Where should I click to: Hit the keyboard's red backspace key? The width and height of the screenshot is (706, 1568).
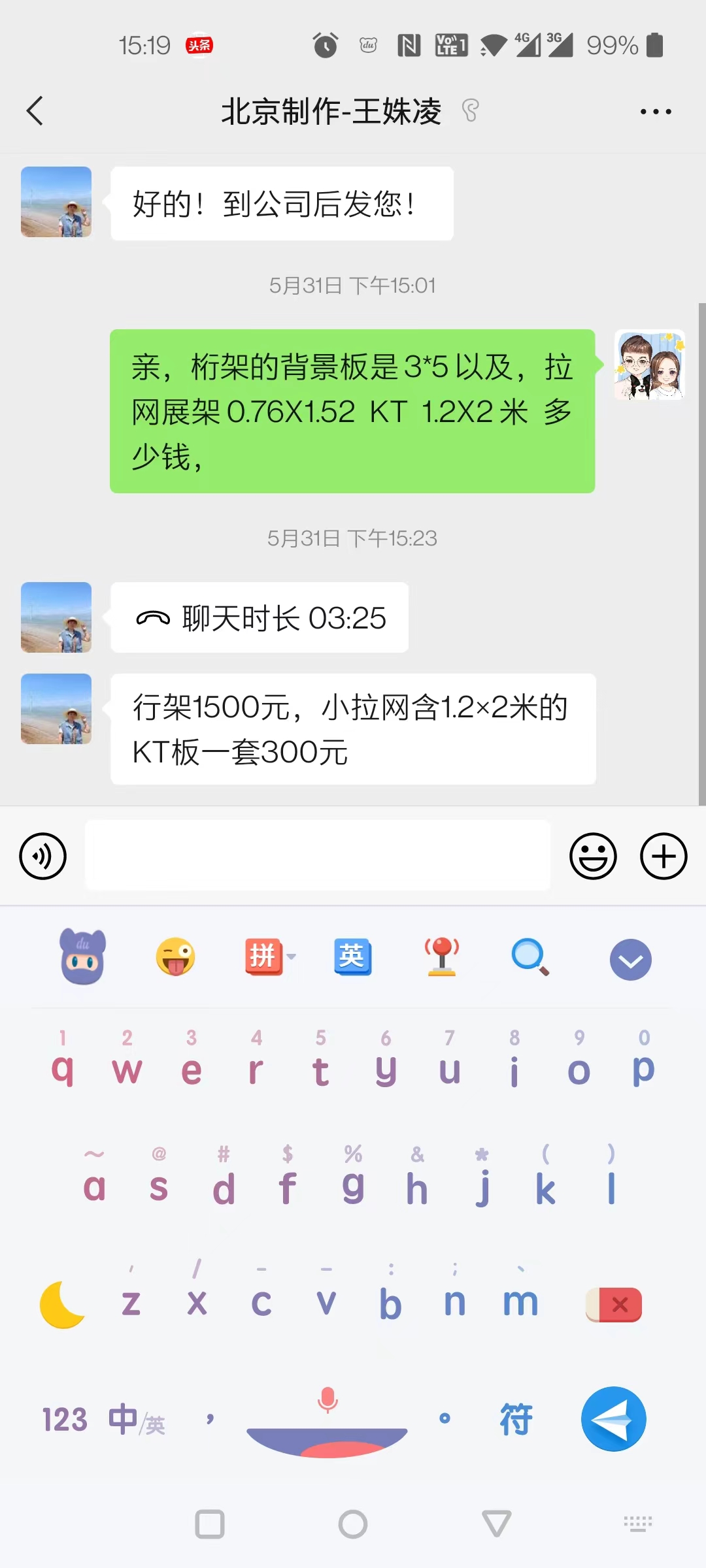(614, 1305)
